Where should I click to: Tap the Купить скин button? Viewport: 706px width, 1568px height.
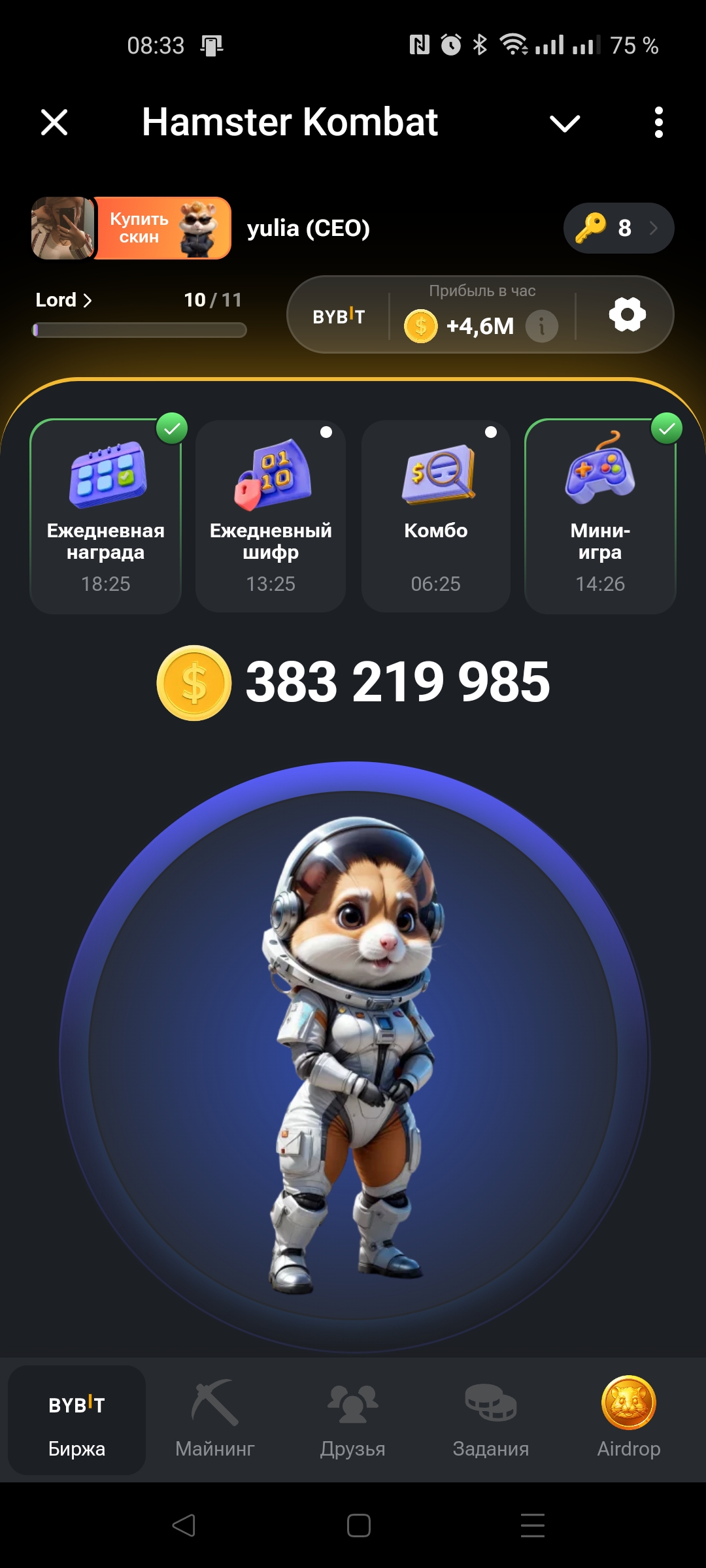163,228
